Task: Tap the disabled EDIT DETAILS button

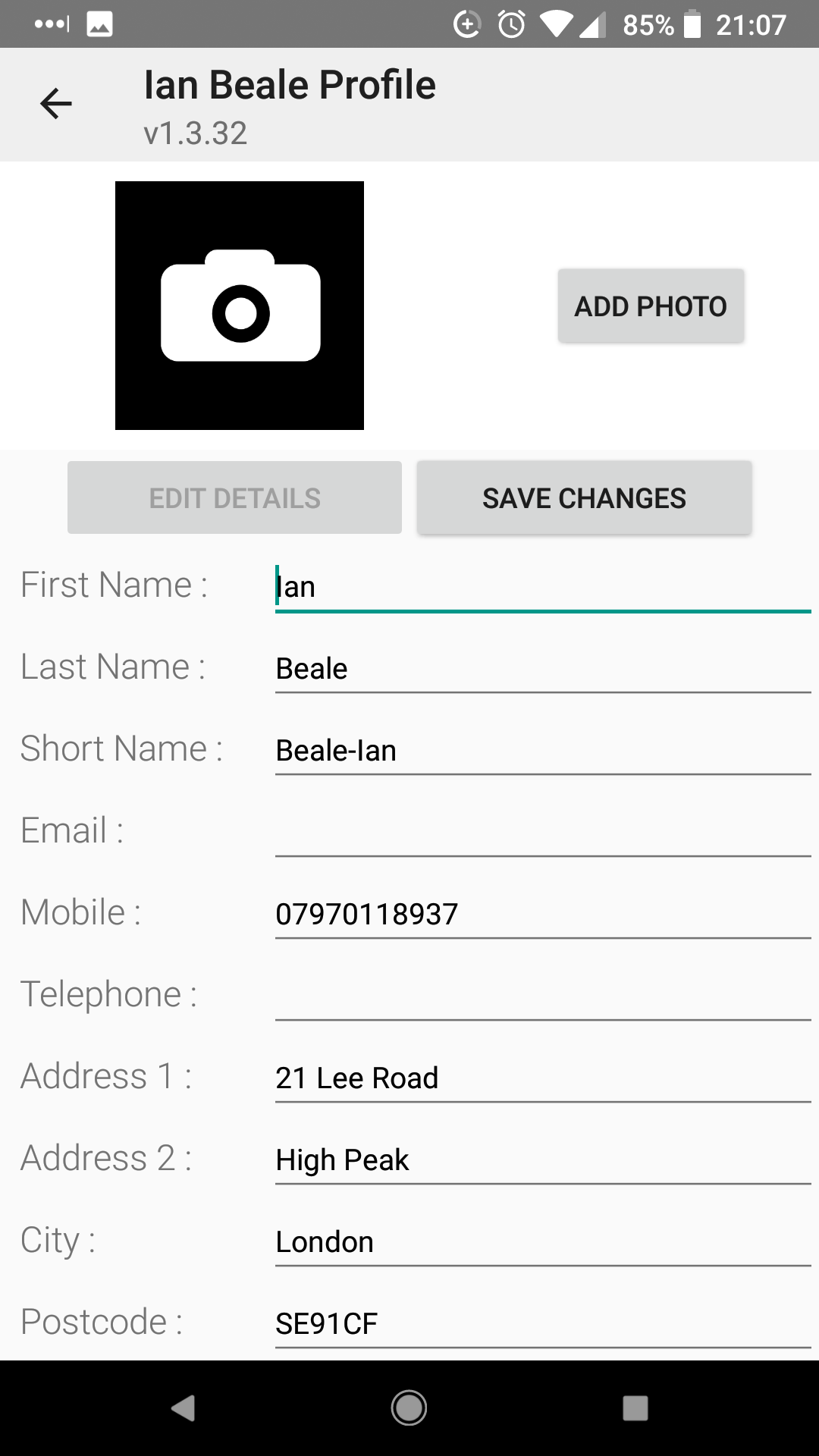Action: point(234,497)
